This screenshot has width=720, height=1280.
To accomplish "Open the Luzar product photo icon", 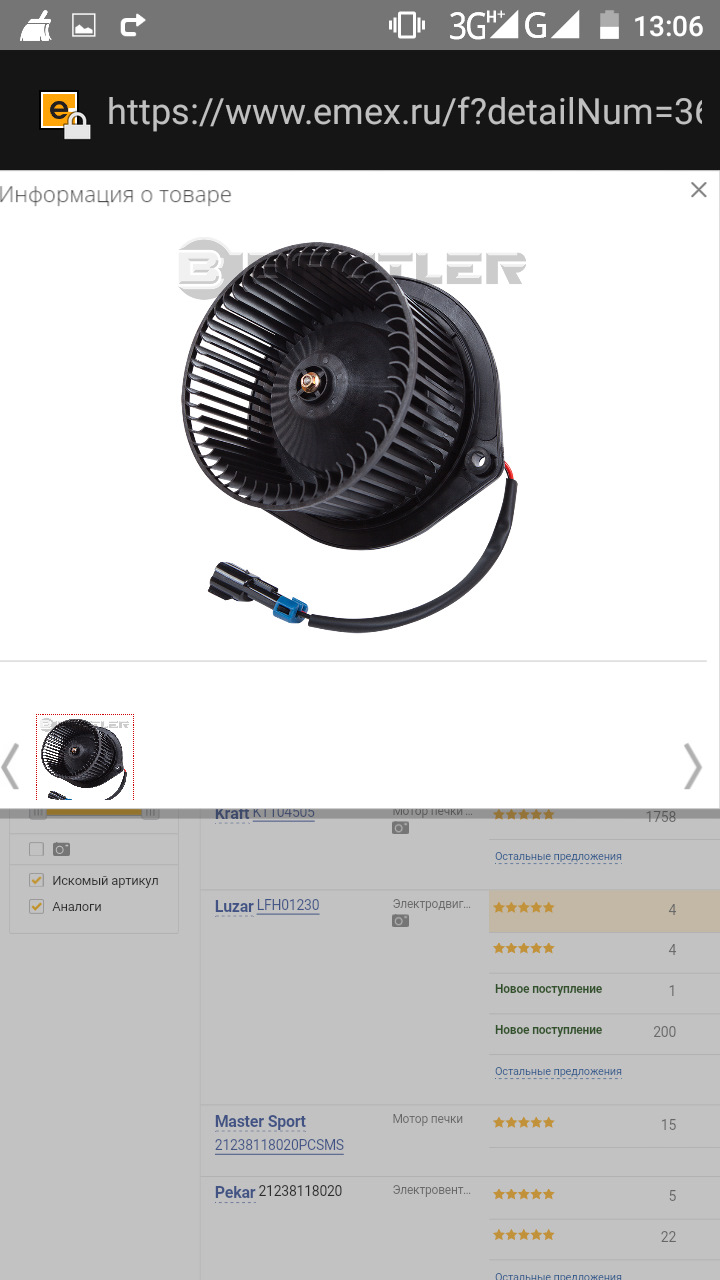I will coord(400,921).
